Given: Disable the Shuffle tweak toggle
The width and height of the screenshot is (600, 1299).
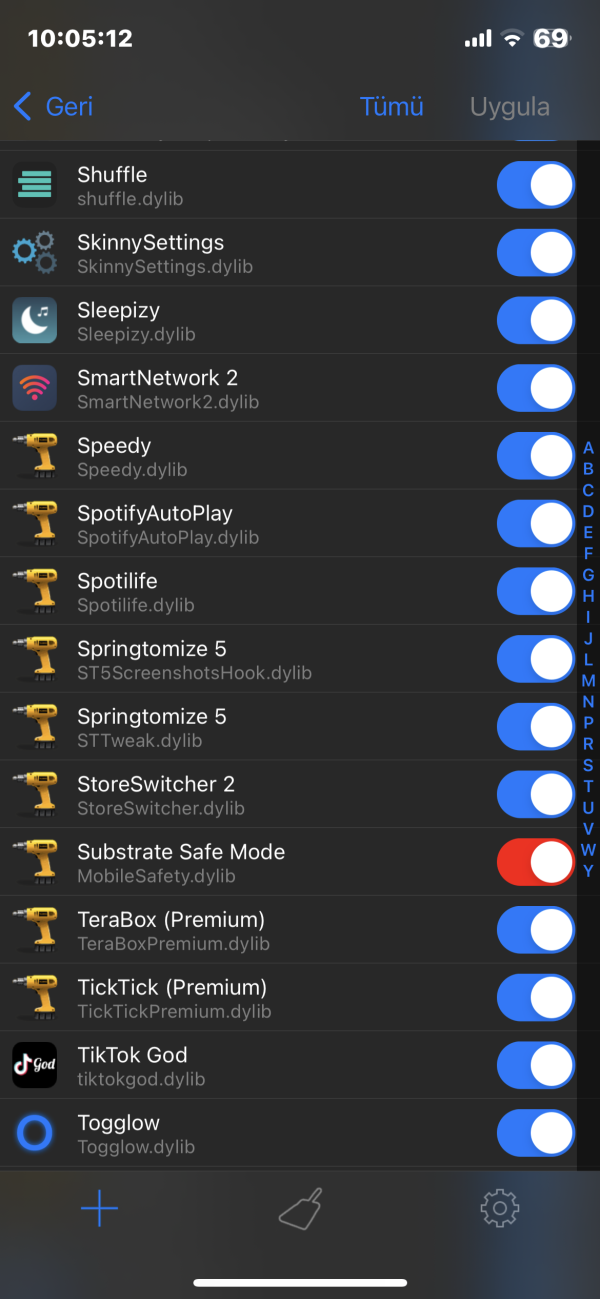Looking at the screenshot, I should tap(535, 186).
